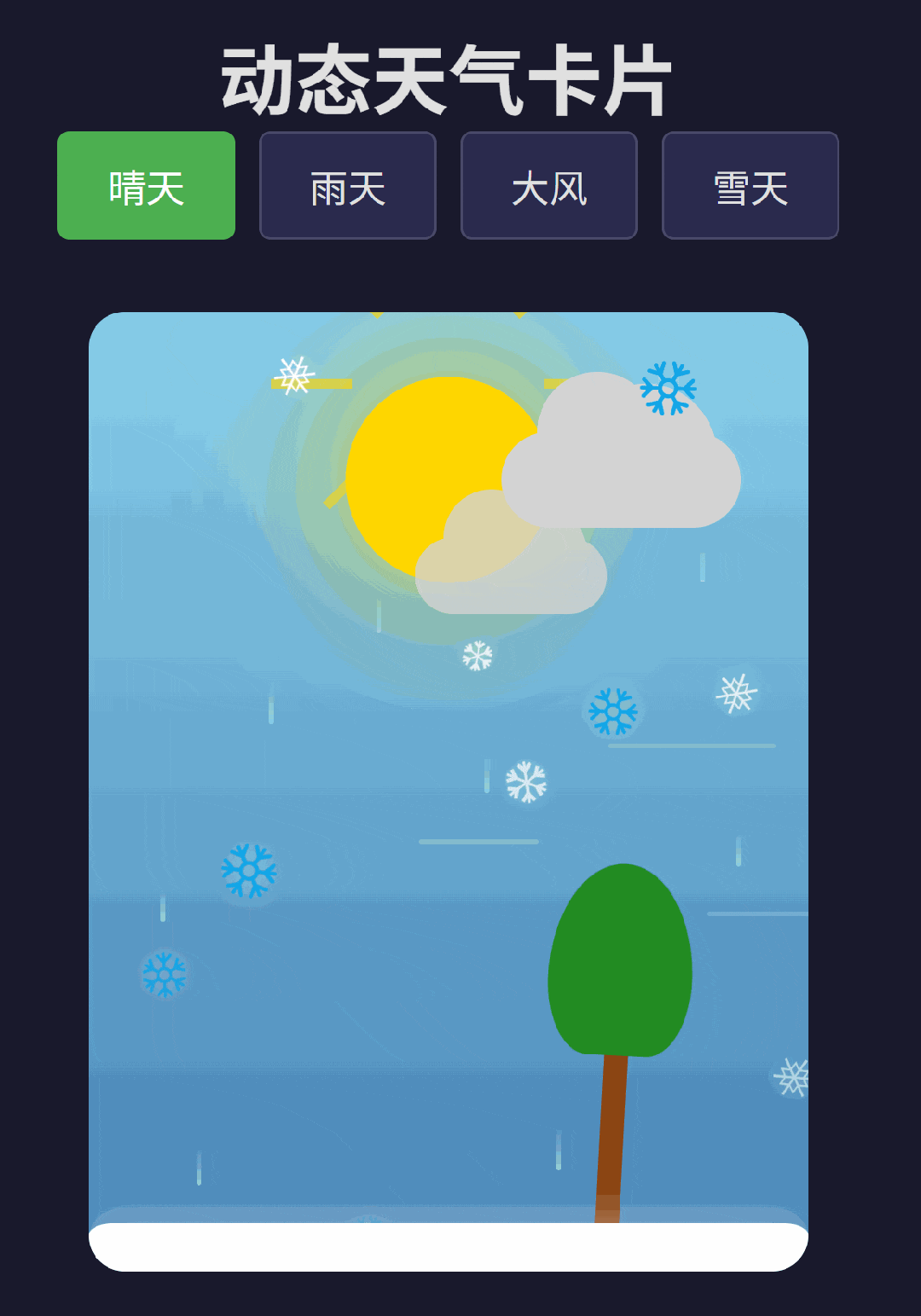Select the 晴天 sunny weather button

[146, 186]
